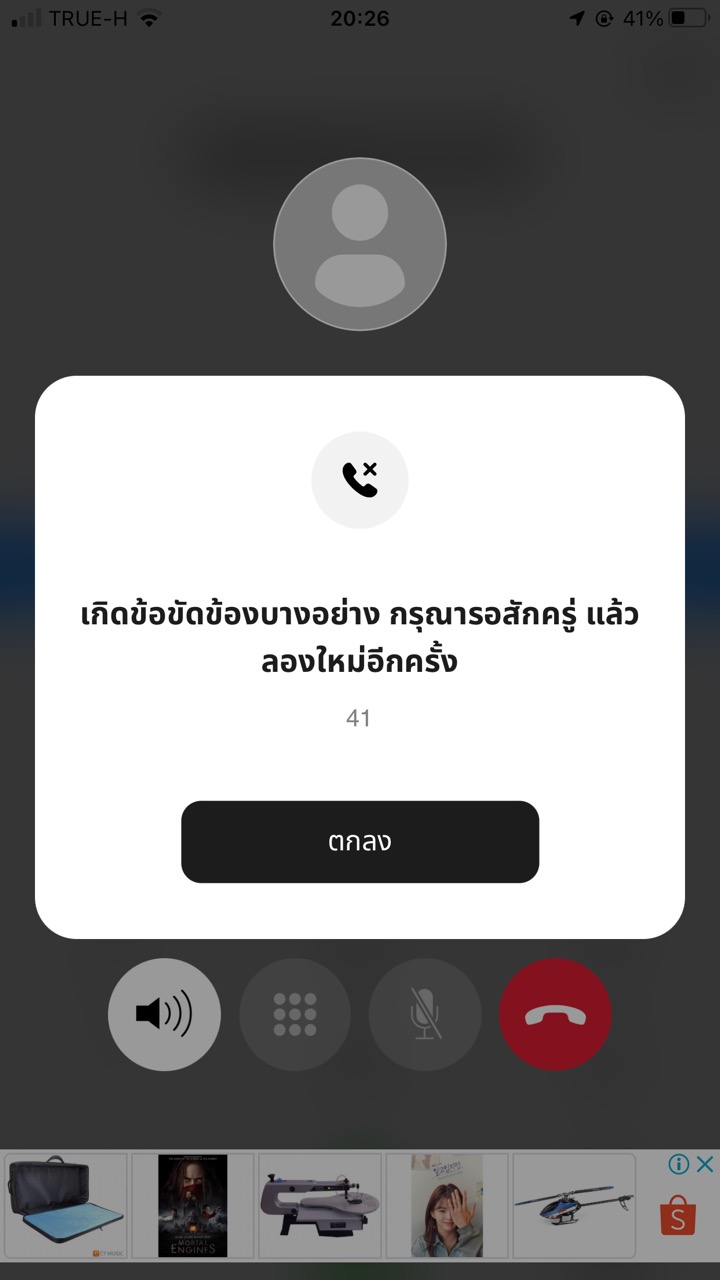Open the keyboard bag product ad
The image size is (720, 1280).
(x=66, y=1205)
